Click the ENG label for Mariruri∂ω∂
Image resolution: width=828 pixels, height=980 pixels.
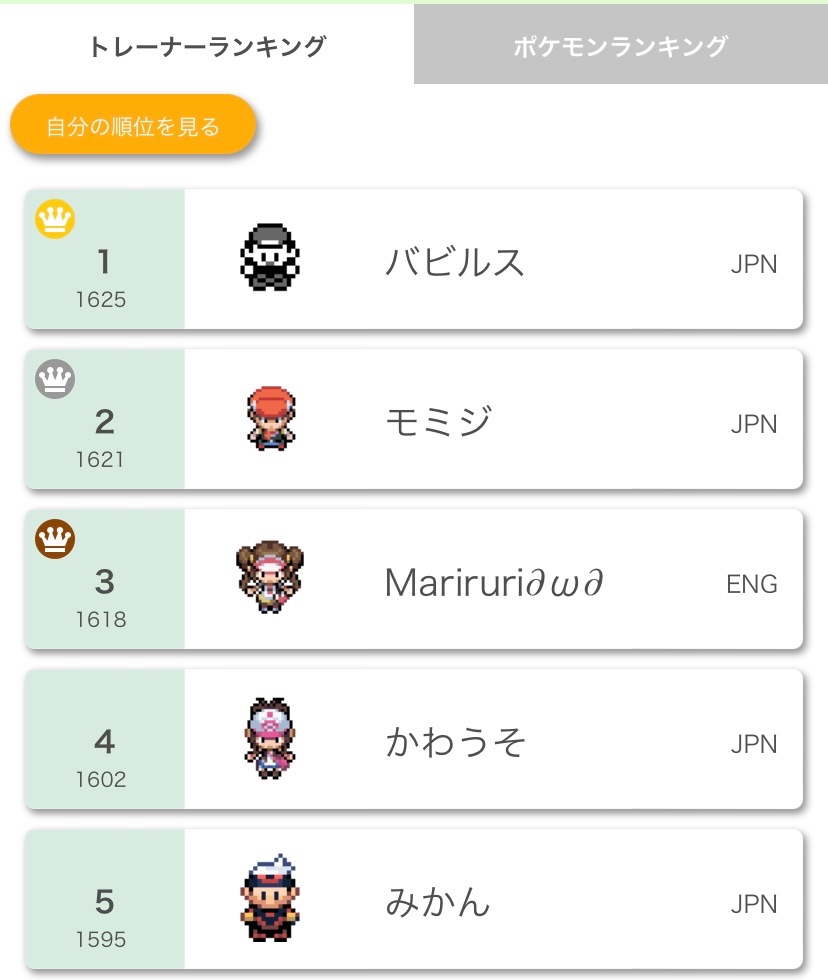[x=753, y=583]
